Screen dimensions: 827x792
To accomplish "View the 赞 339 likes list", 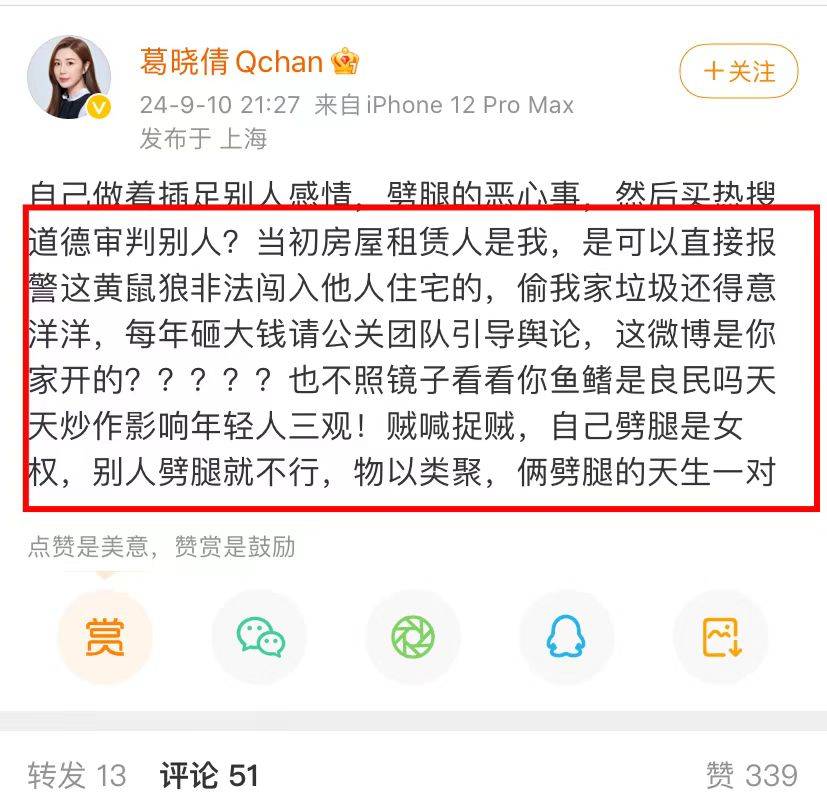I will [751, 774].
